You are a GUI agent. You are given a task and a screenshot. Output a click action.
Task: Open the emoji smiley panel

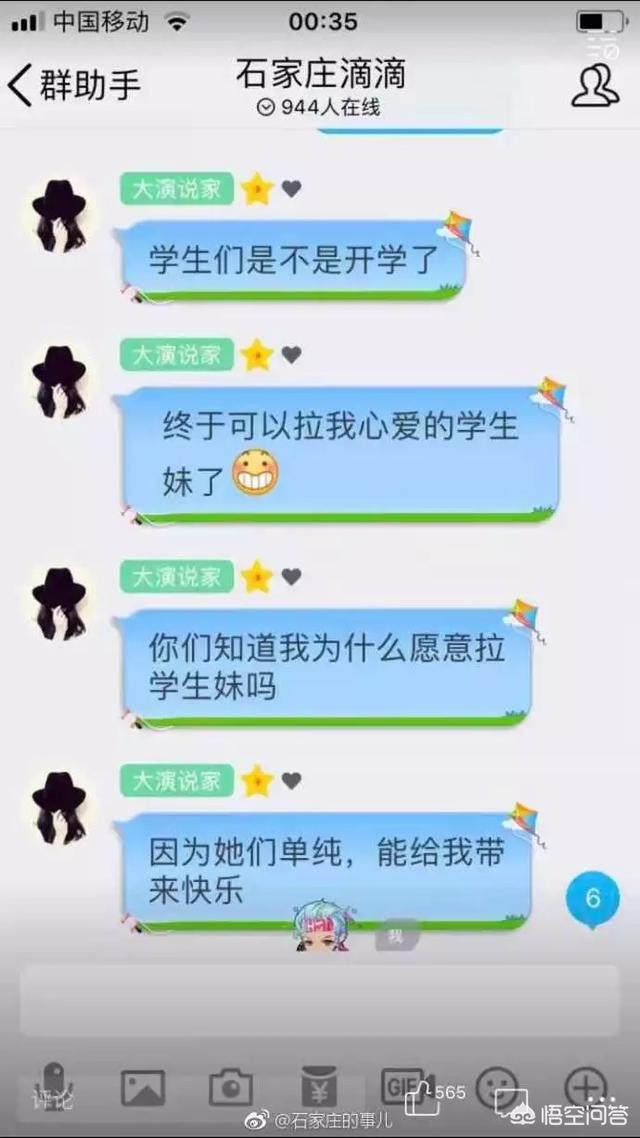(x=496, y=1085)
